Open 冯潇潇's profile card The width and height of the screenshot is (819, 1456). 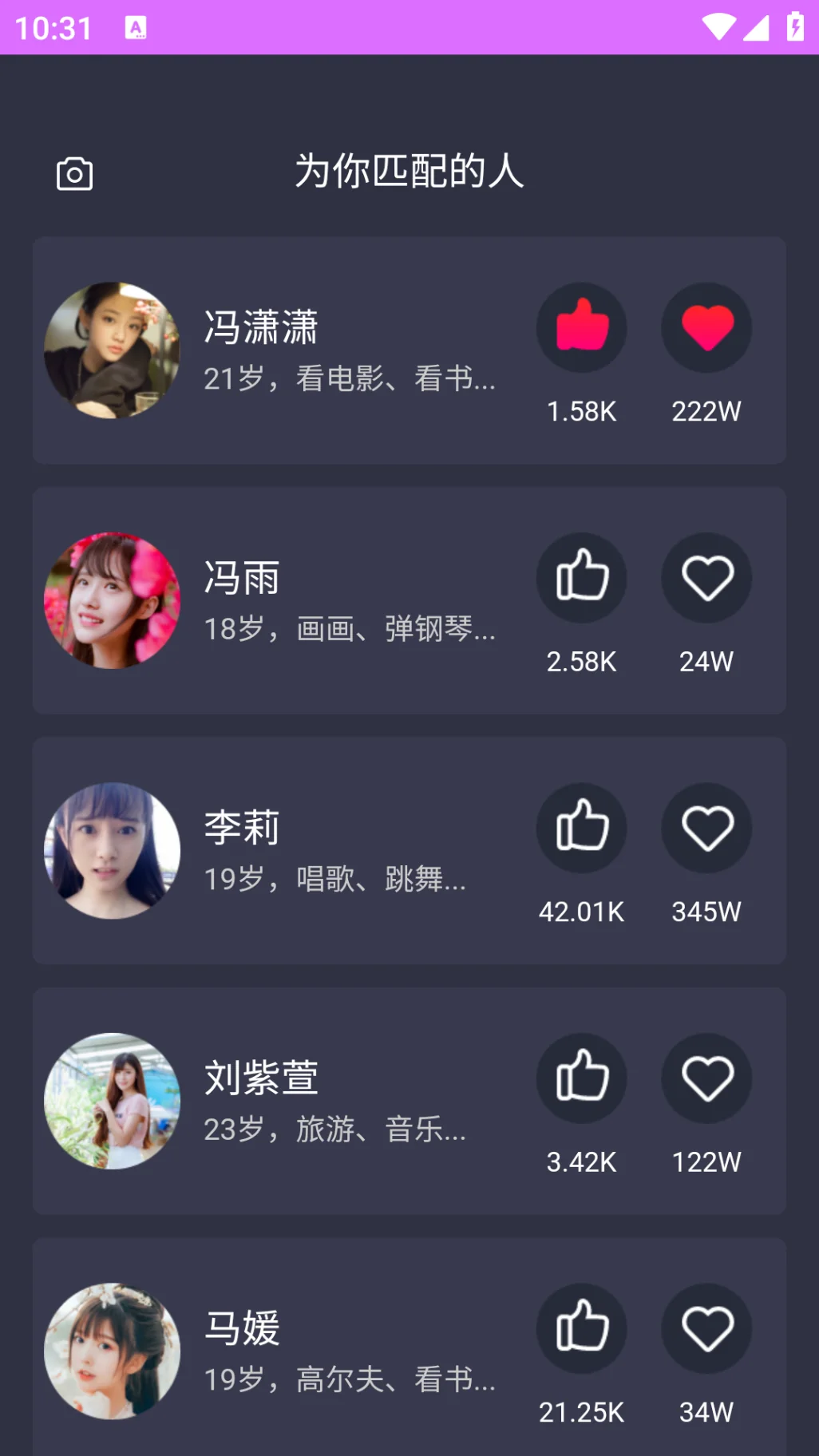[x=319, y=351]
